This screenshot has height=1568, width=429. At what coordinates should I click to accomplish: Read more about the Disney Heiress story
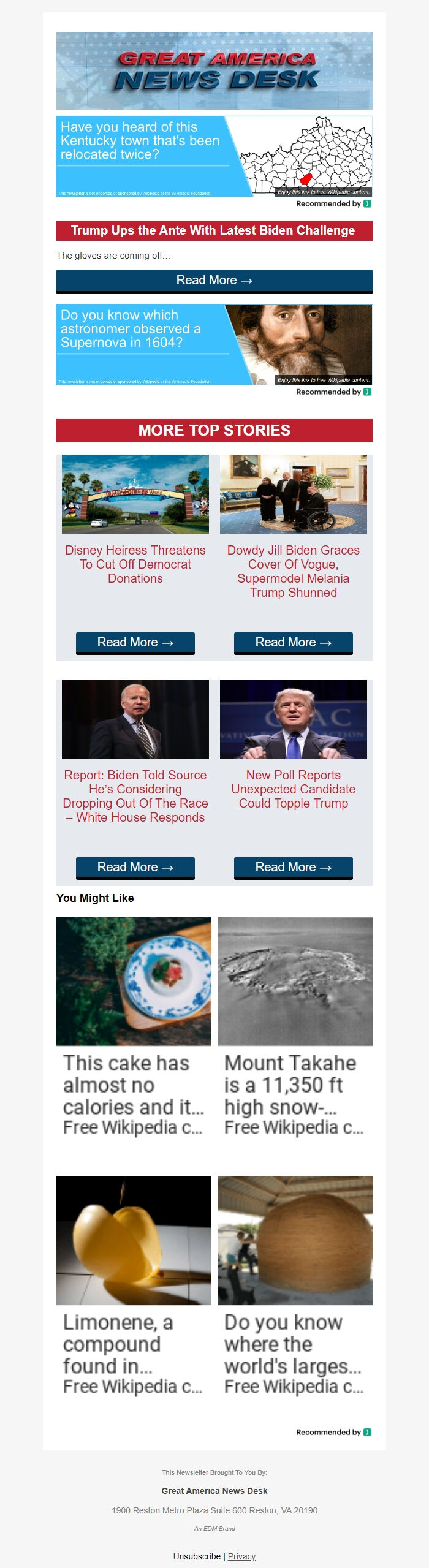click(x=135, y=643)
